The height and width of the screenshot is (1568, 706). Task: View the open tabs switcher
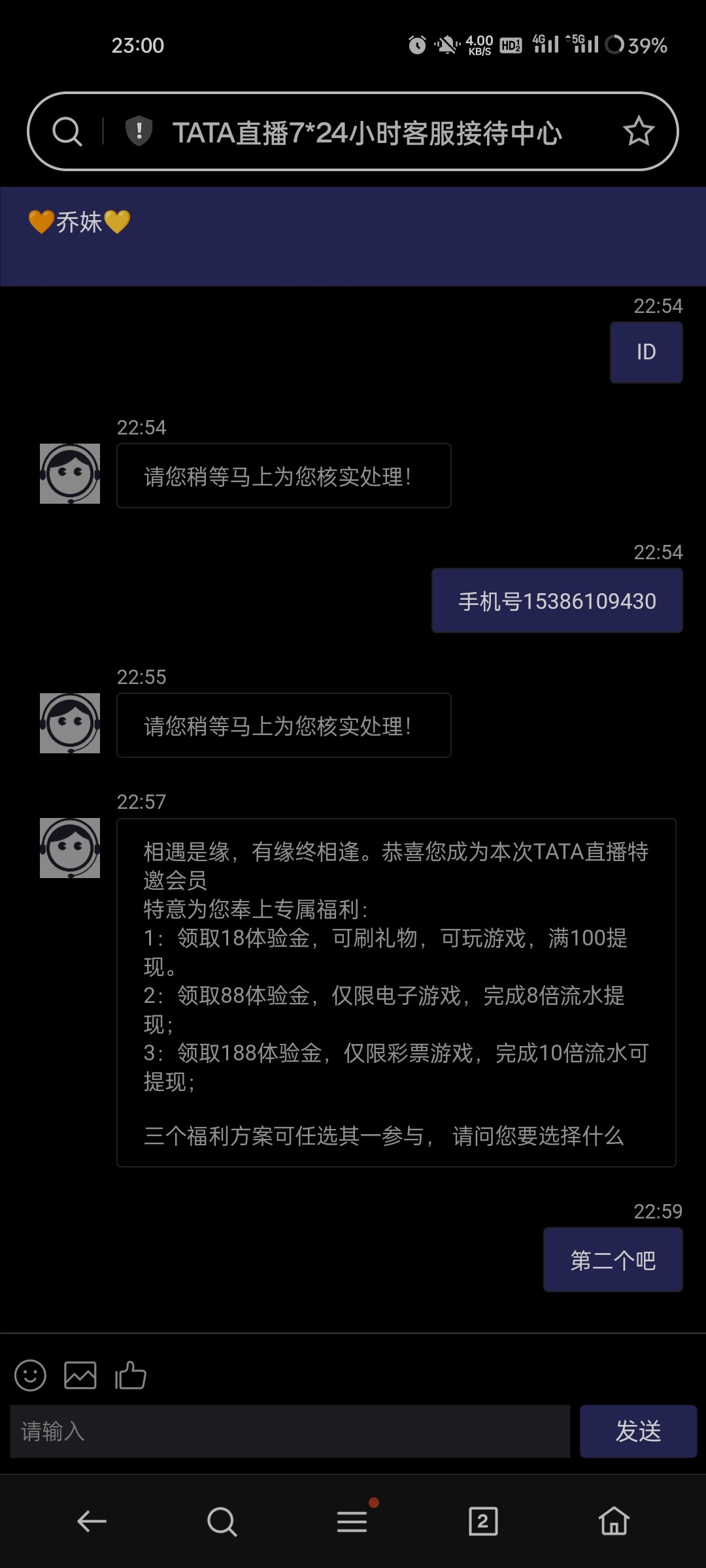tap(483, 1522)
